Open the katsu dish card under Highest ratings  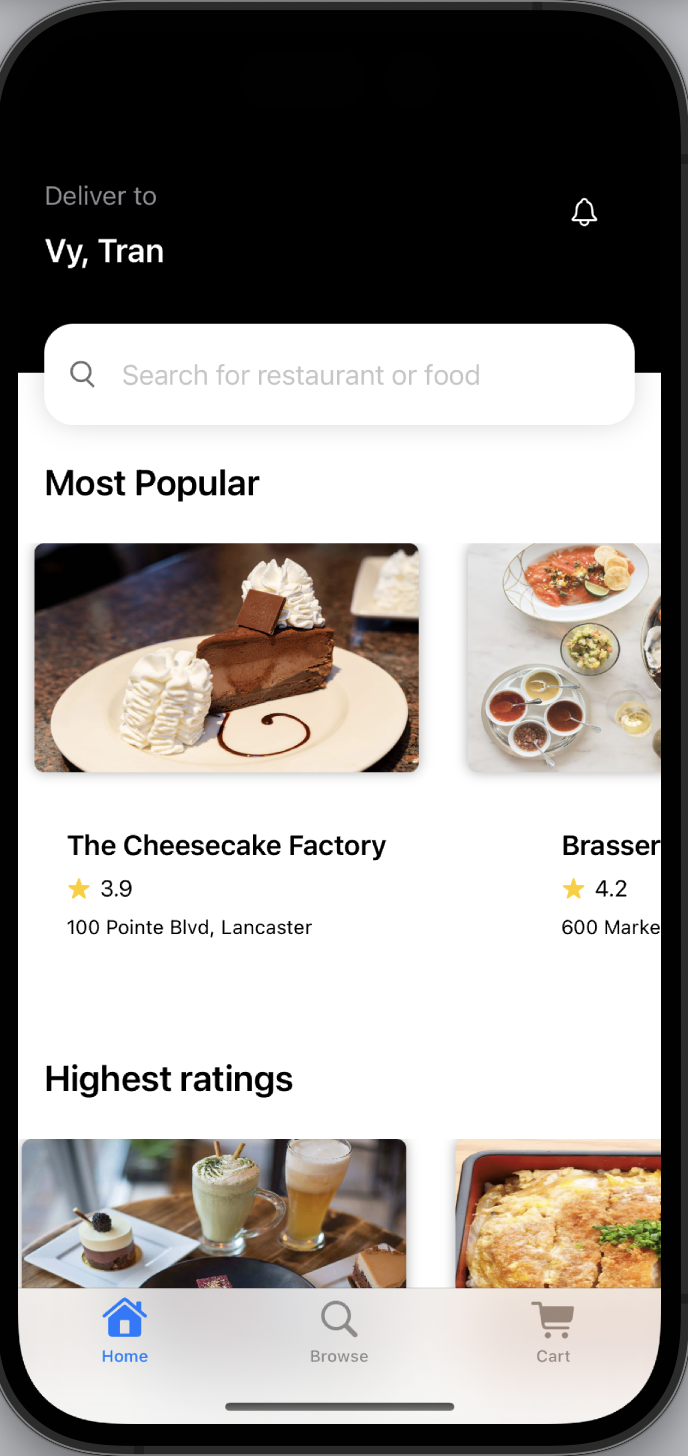(558, 1213)
